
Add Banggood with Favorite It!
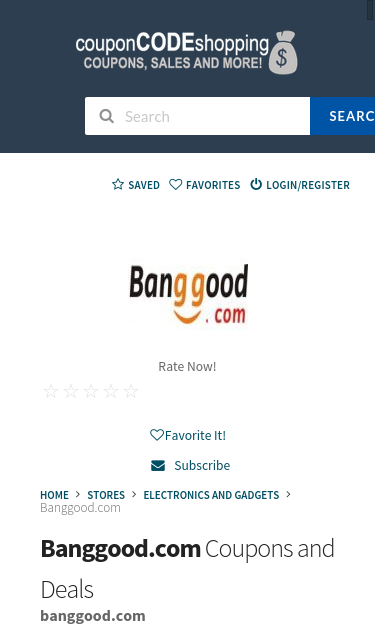coord(188,435)
